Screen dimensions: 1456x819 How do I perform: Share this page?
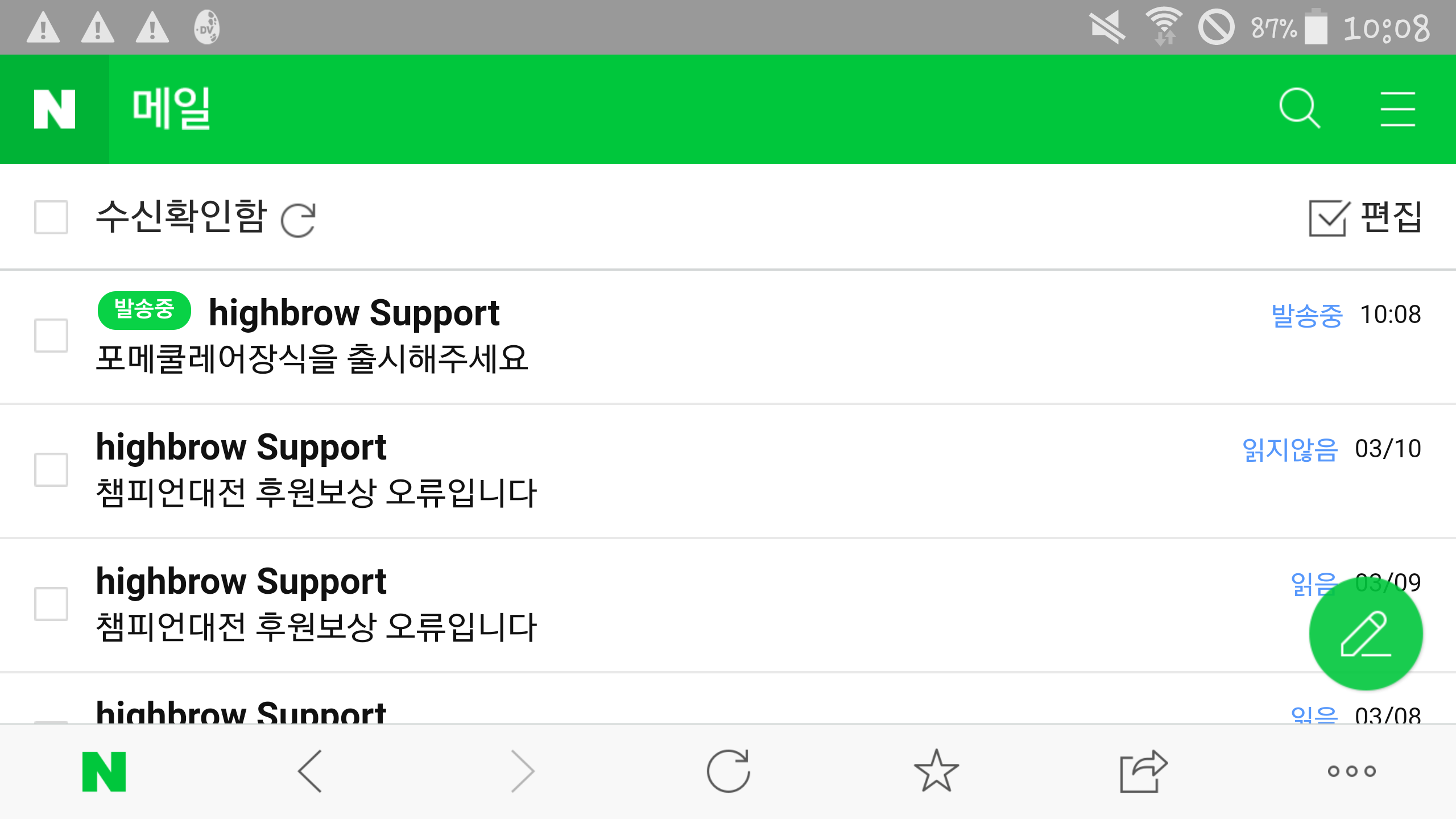point(1143,771)
